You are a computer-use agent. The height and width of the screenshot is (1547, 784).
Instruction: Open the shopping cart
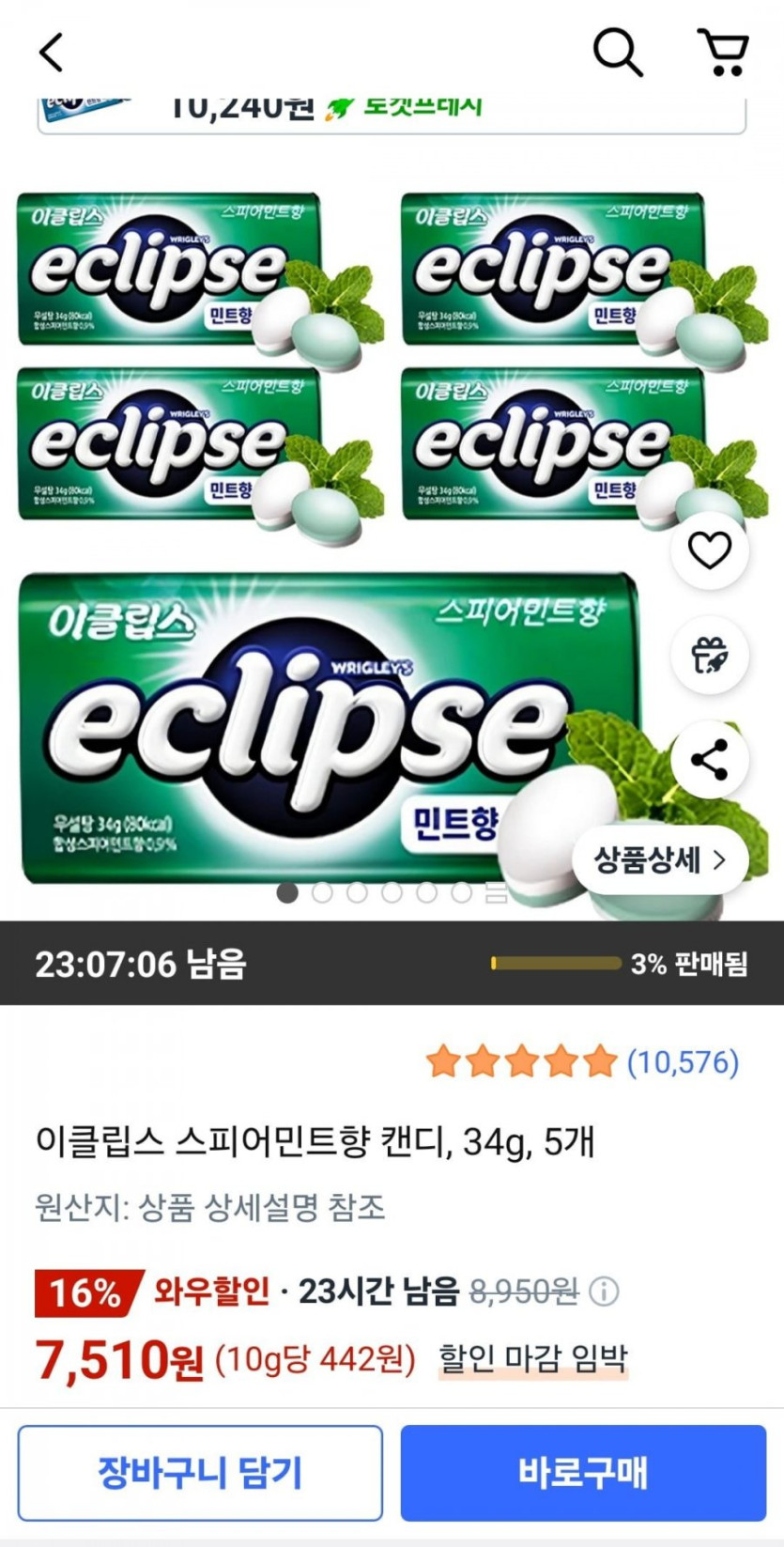[x=723, y=53]
